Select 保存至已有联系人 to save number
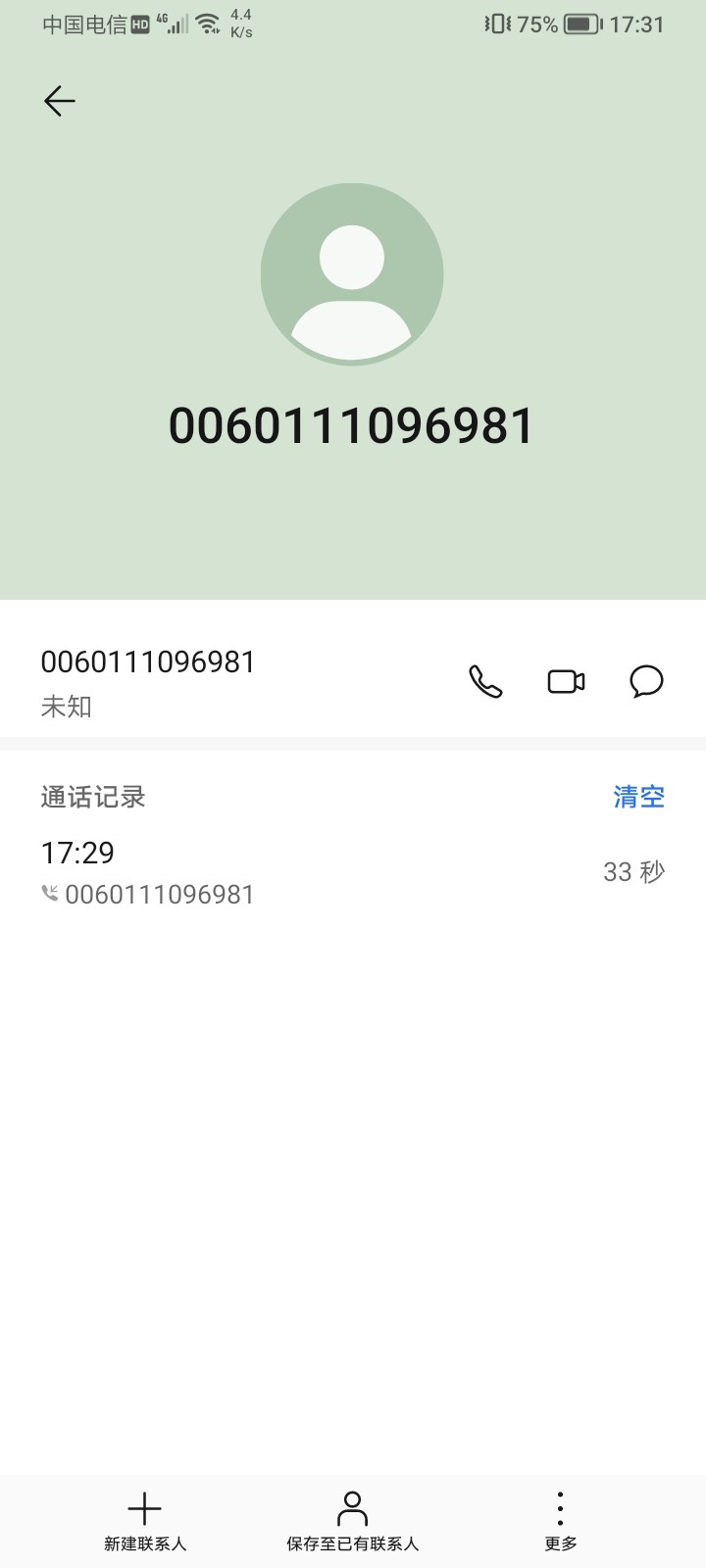Viewport: 706px width, 1568px height. click(x=352, y=1520)
